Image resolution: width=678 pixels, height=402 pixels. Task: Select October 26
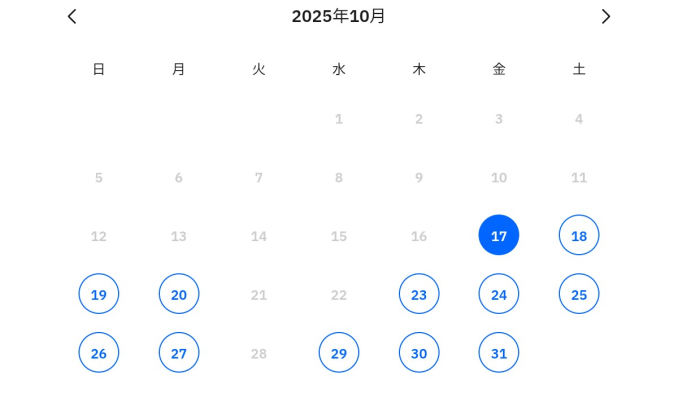[99, 353]
